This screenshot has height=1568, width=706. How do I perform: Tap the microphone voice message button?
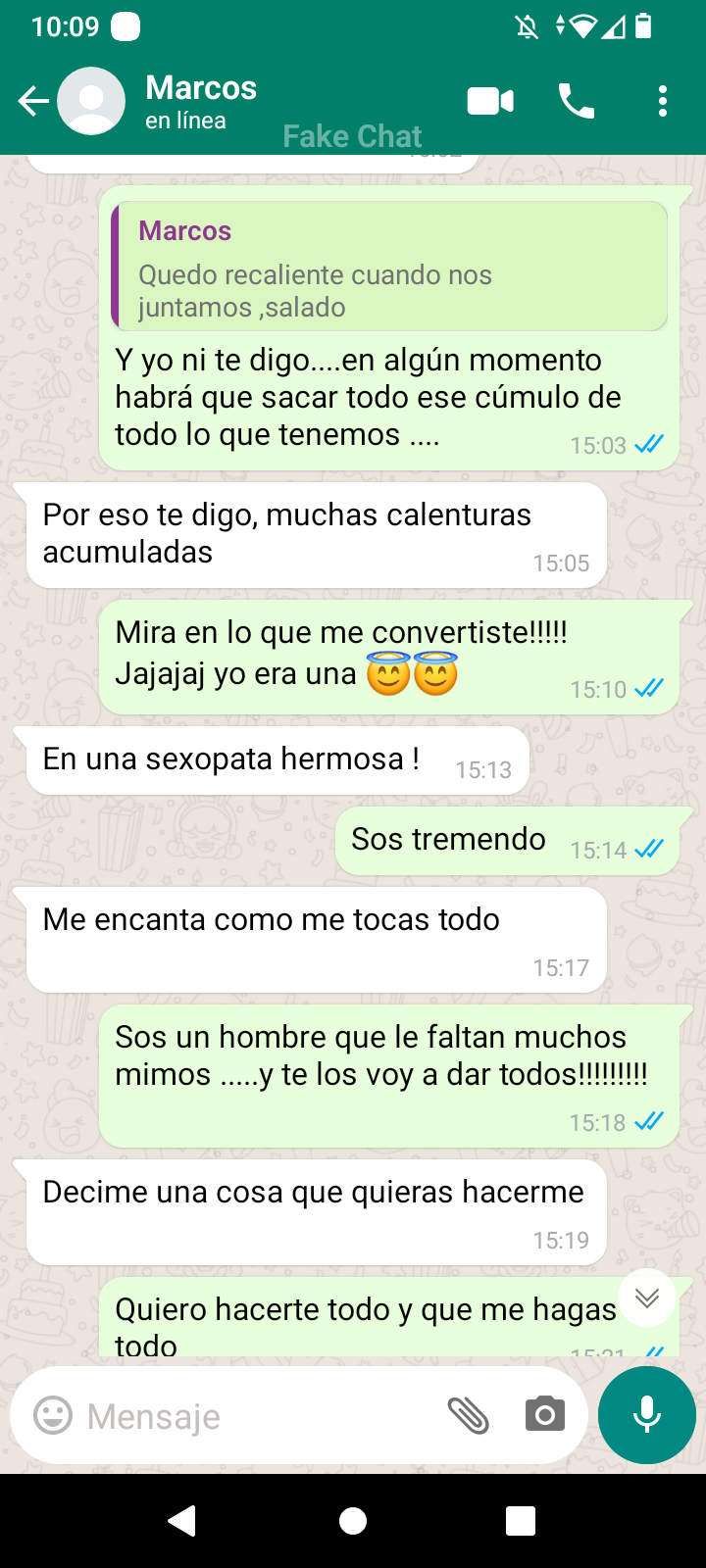647,1415
